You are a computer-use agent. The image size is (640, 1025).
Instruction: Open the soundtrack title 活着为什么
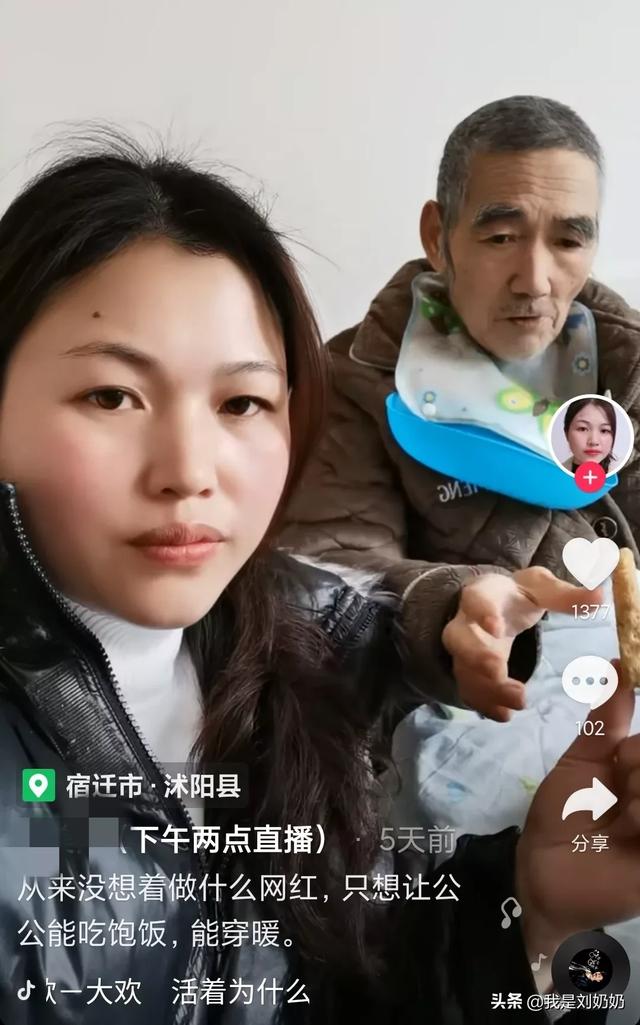point(240,991)
